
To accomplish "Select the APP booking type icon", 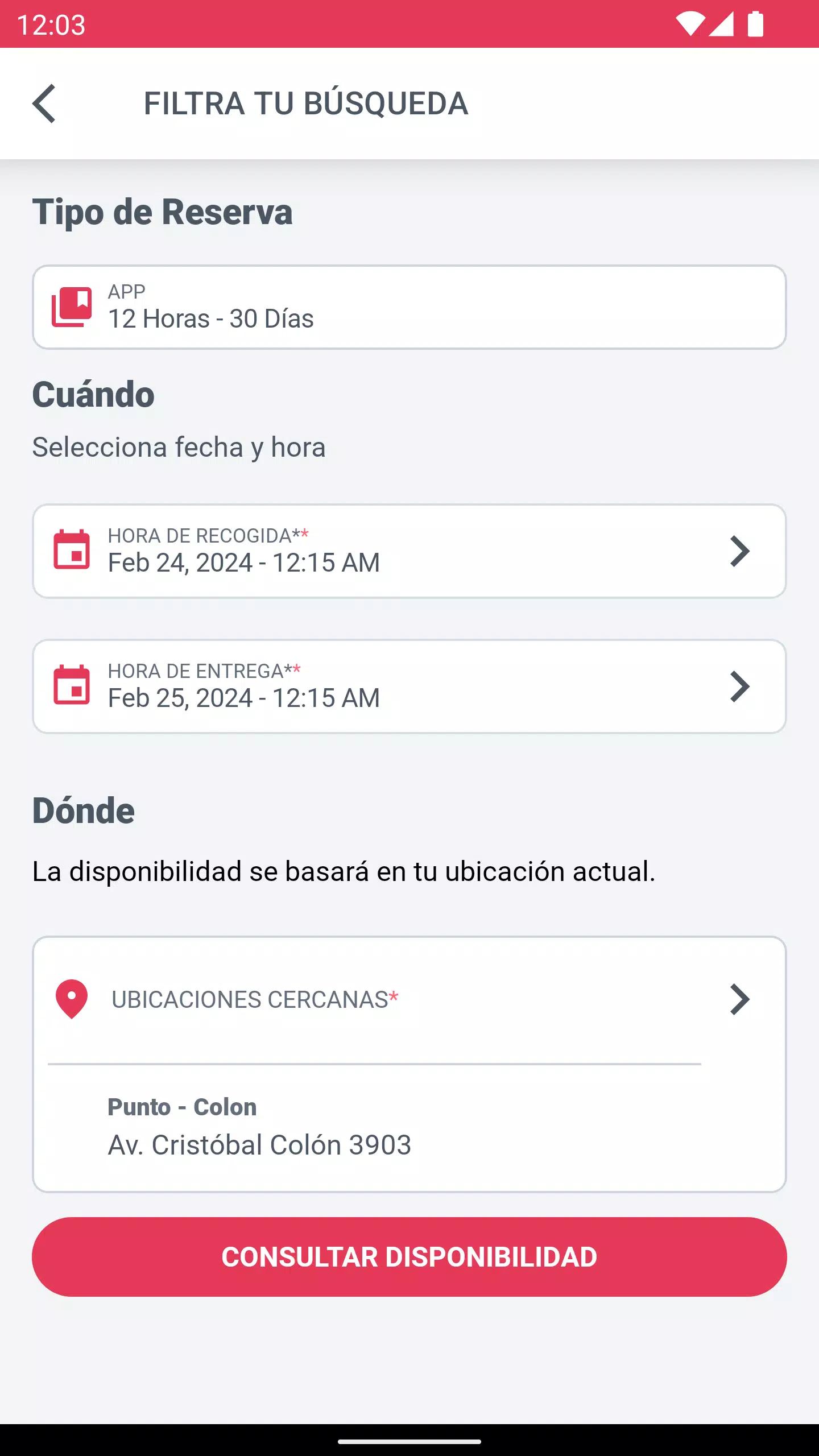I will (x=72, y=306).
